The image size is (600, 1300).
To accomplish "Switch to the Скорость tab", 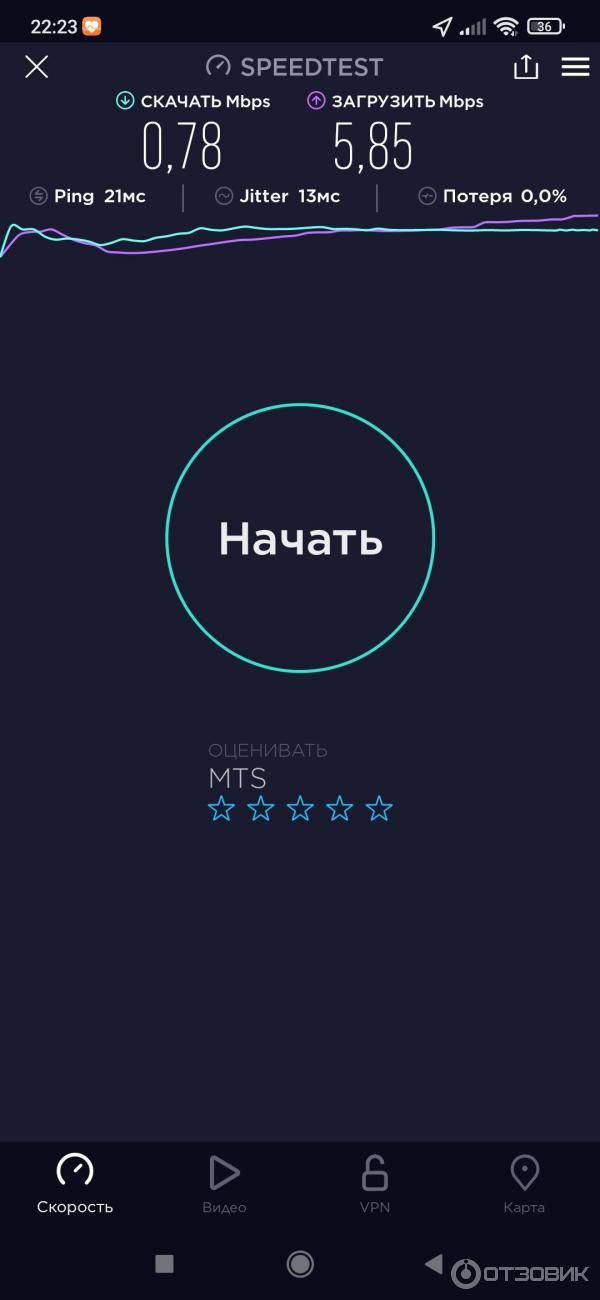I will coord(75,1185).
